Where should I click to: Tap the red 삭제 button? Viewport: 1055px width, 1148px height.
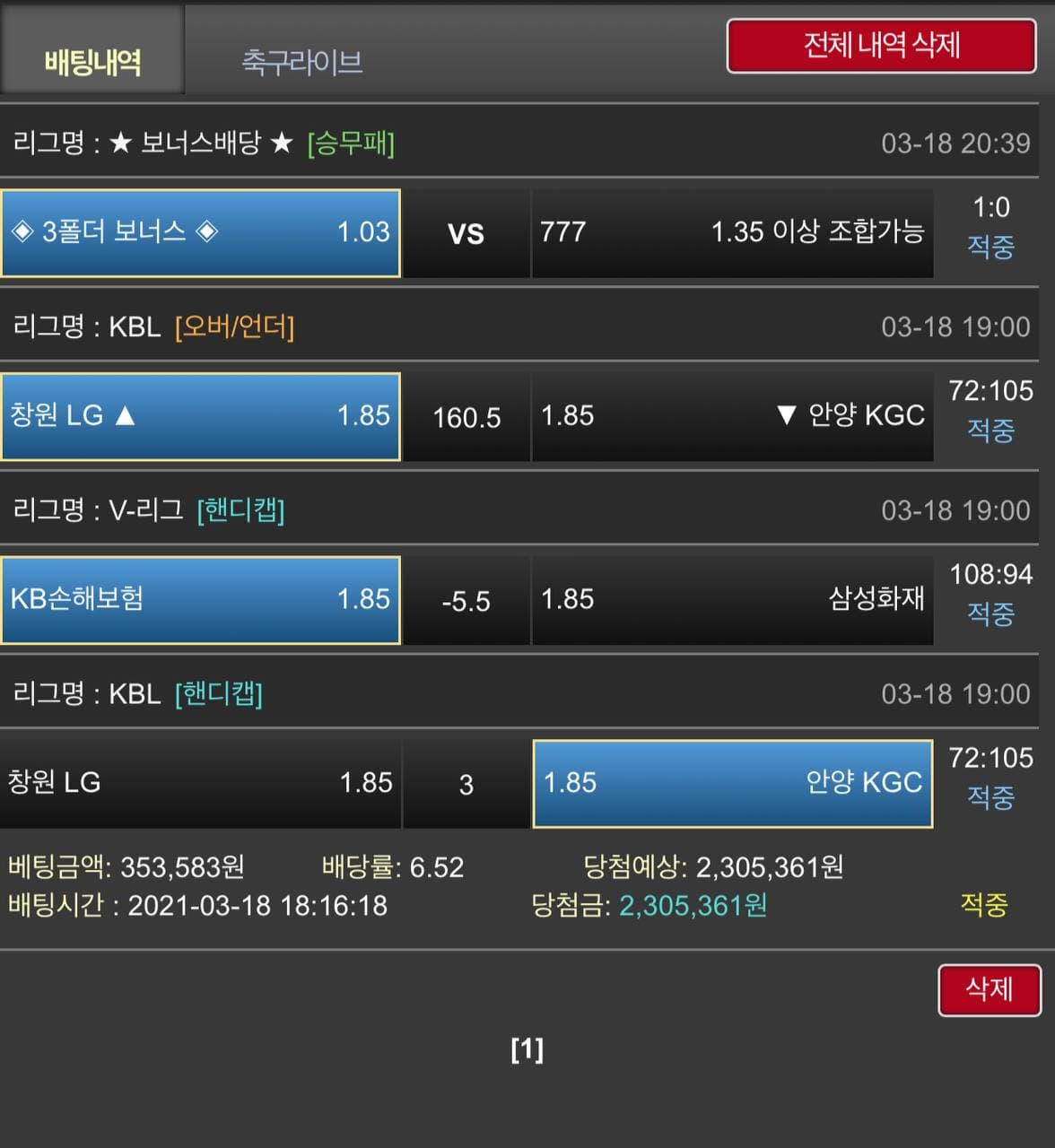coord(989,990)
